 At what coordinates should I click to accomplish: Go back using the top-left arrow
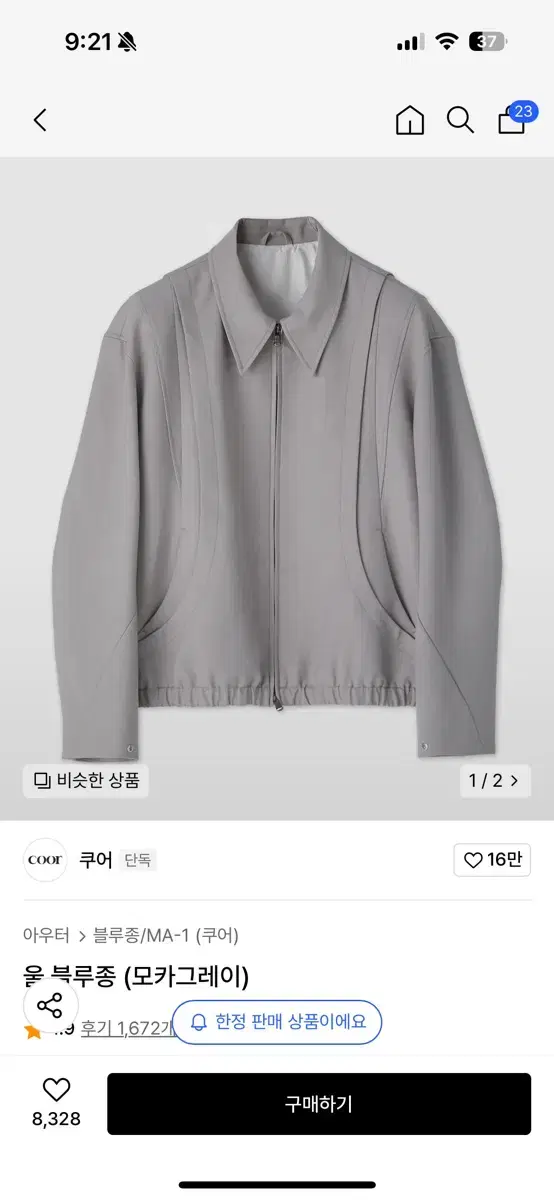(x=40, y=120)
